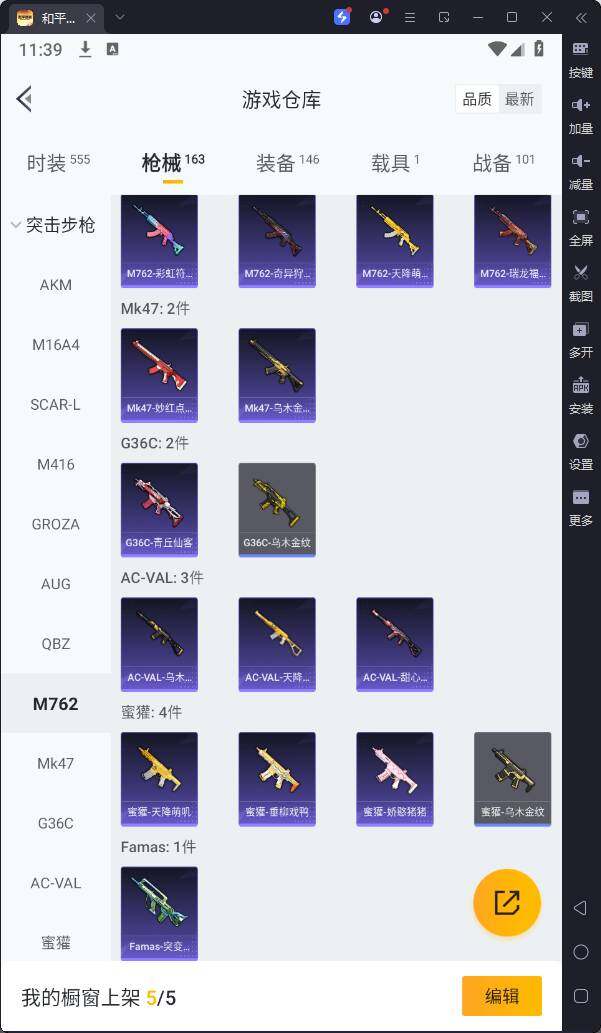Viewport: 601px width, 1033px height.
Task: Tap the 编辑 button
Action: coord(502,996)
